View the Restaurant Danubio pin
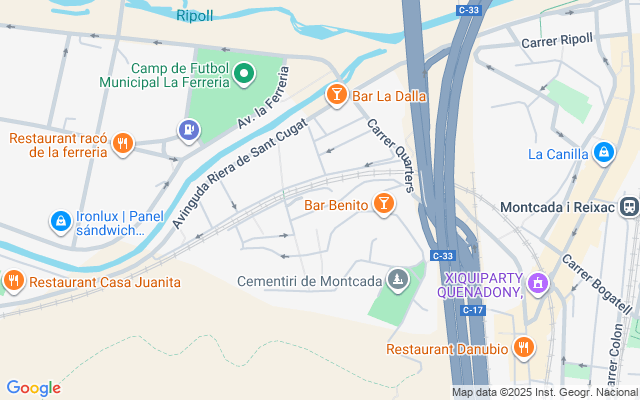 pos(522,348)
